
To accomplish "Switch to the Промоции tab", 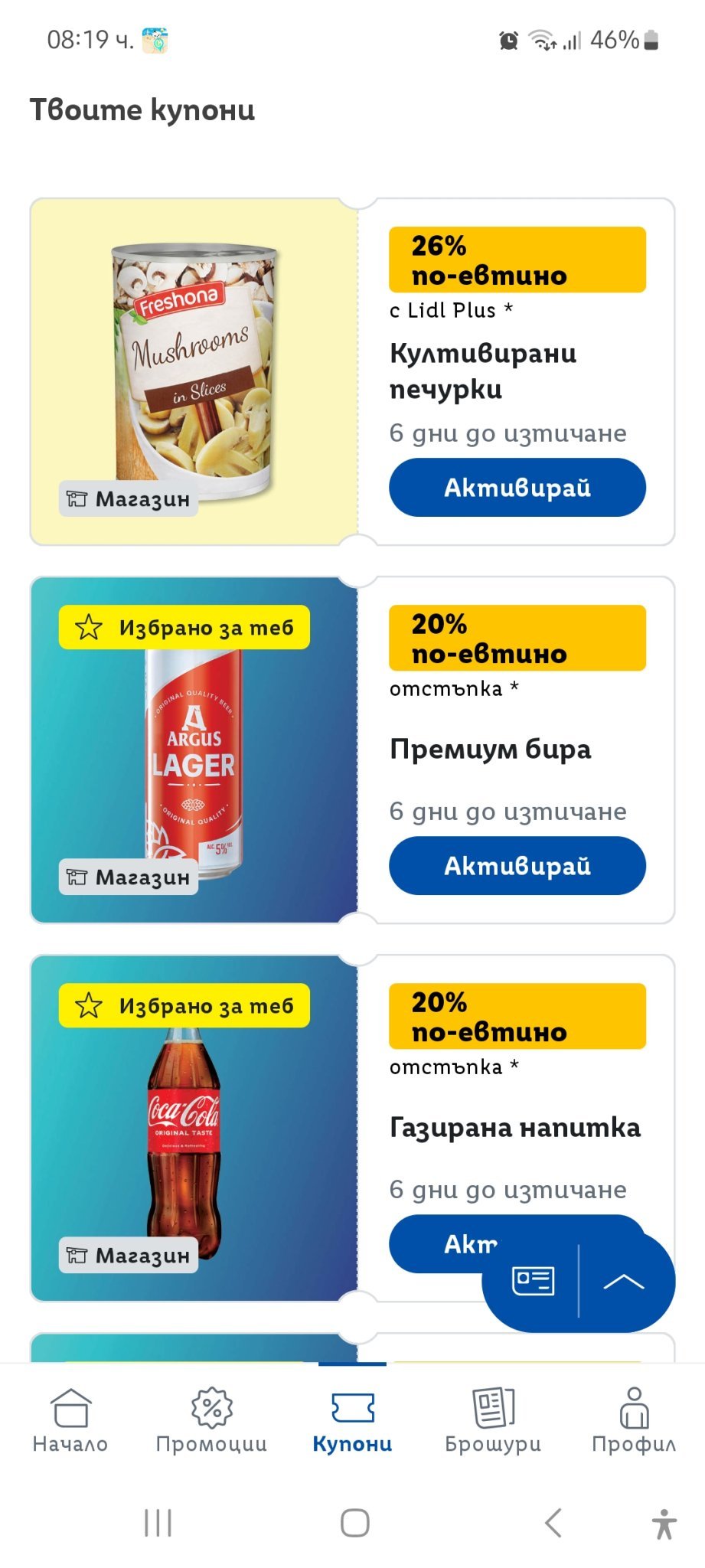I will pos(211,1420).
